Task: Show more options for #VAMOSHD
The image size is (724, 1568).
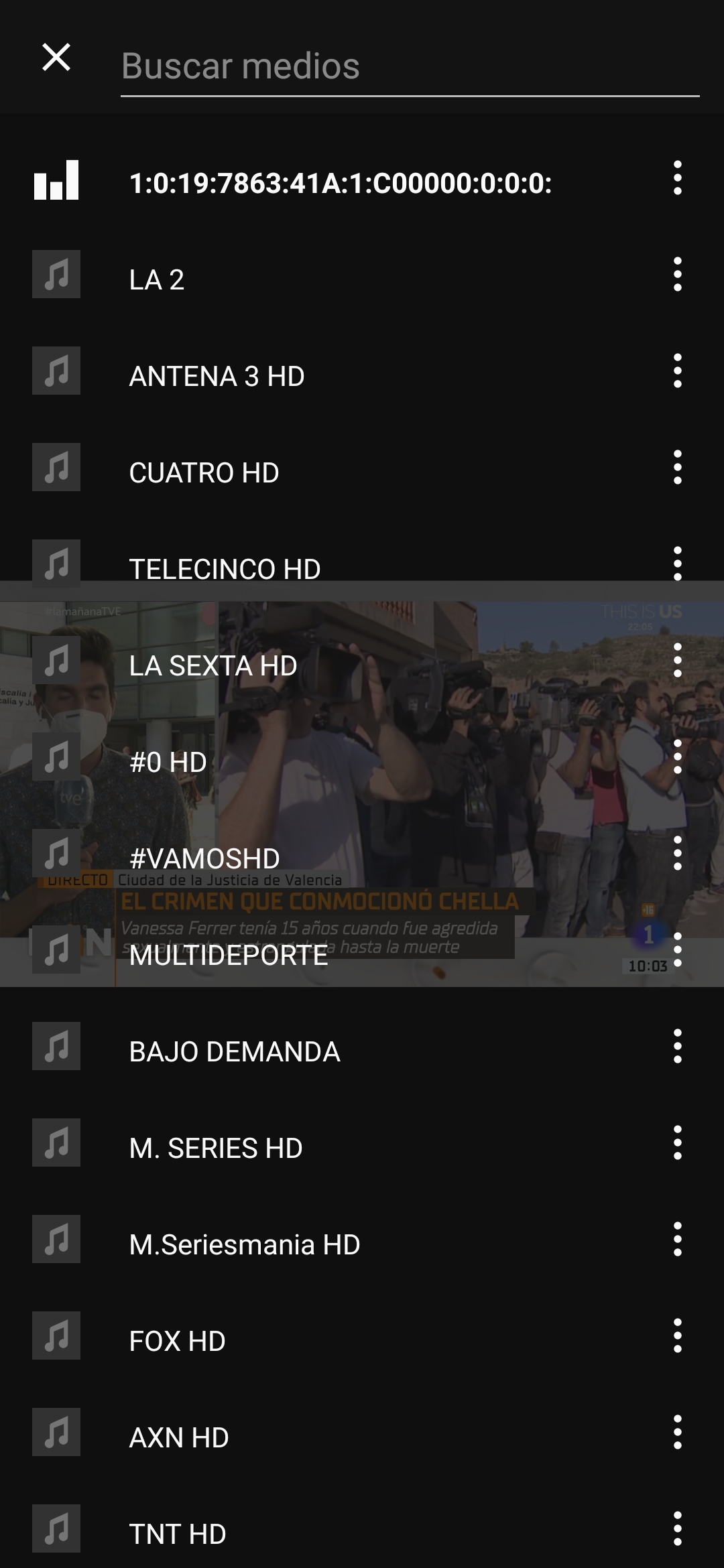Action: [678, 853]
